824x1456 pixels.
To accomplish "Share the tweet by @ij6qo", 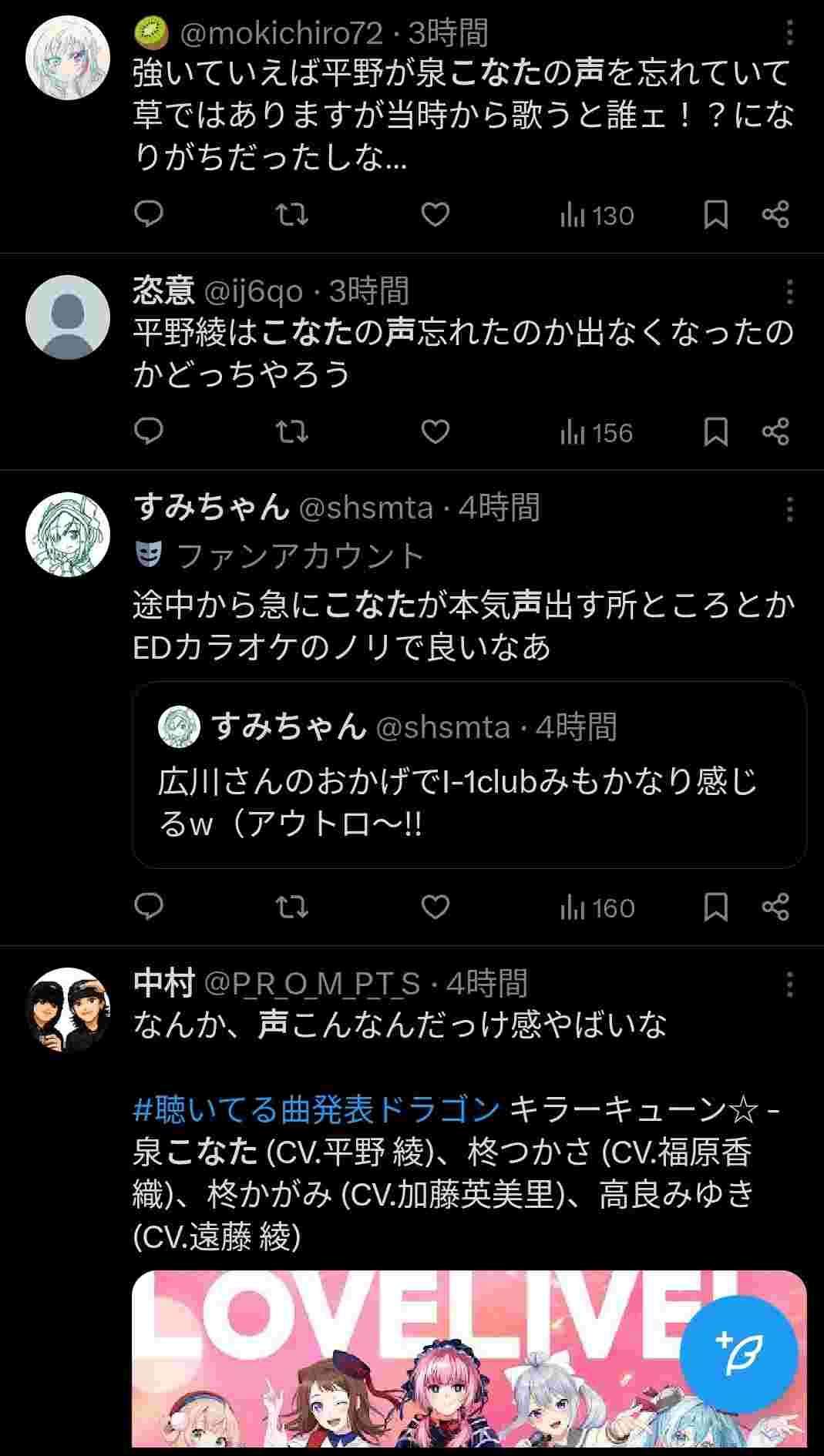I will click(775, 431).
